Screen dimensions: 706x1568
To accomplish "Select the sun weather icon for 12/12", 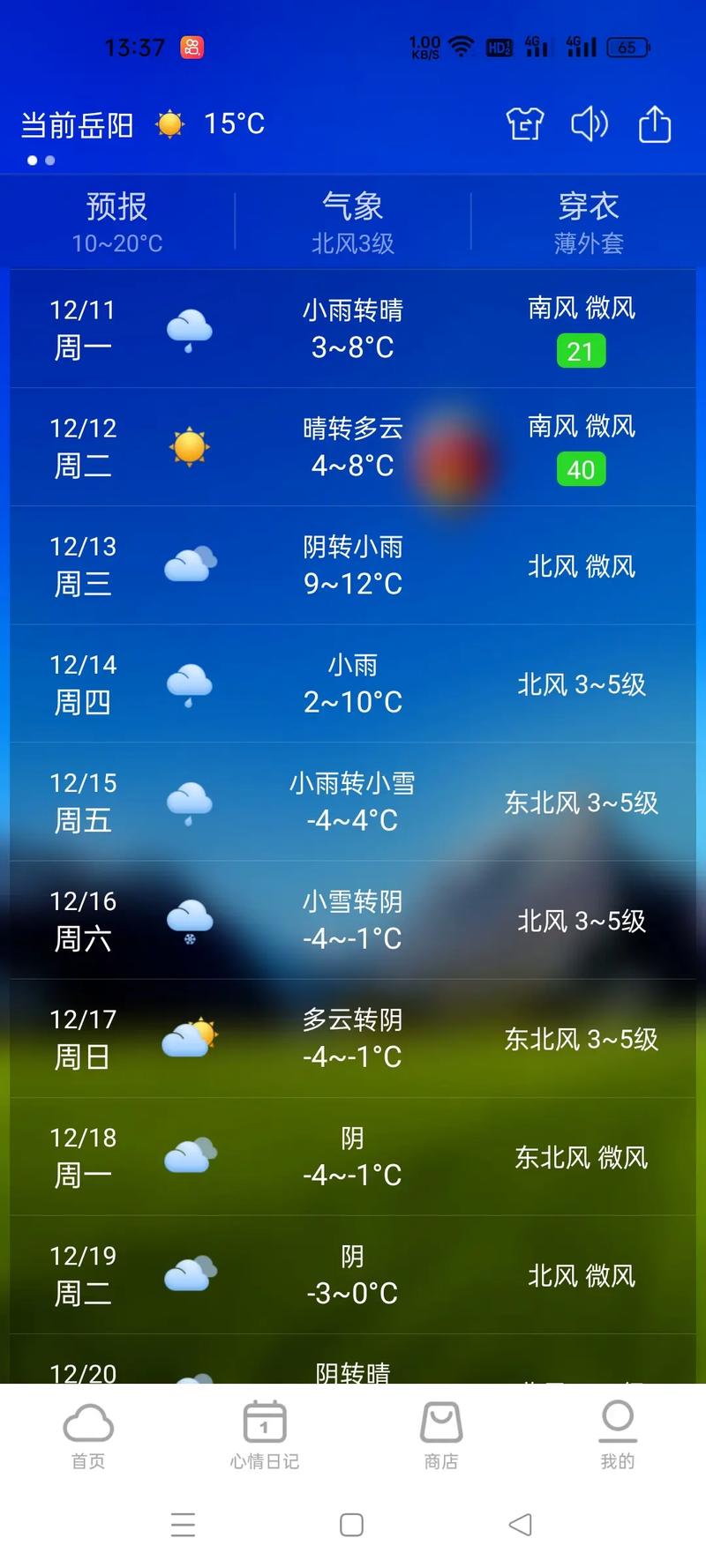I will [x=191, y=446].
